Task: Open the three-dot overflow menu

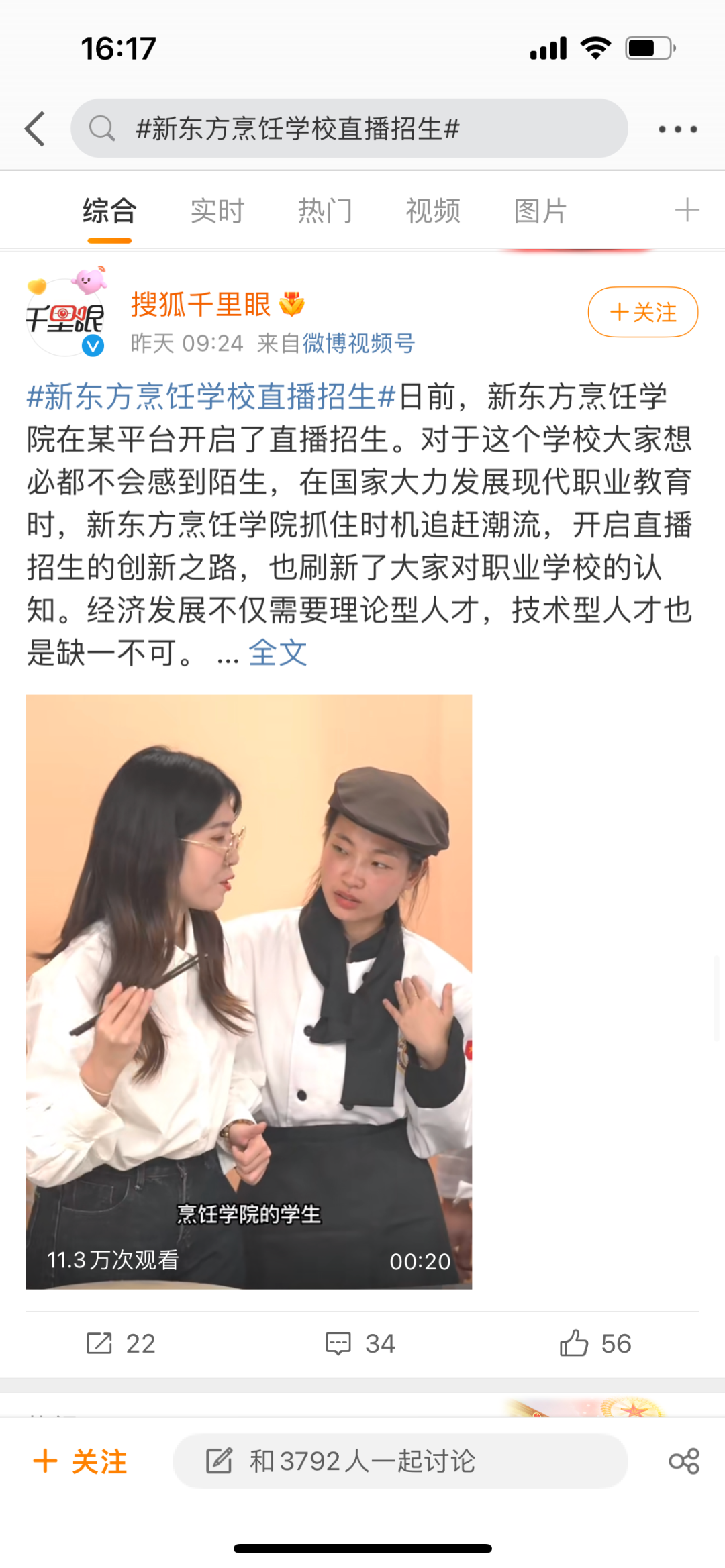Action: point(677,129)
